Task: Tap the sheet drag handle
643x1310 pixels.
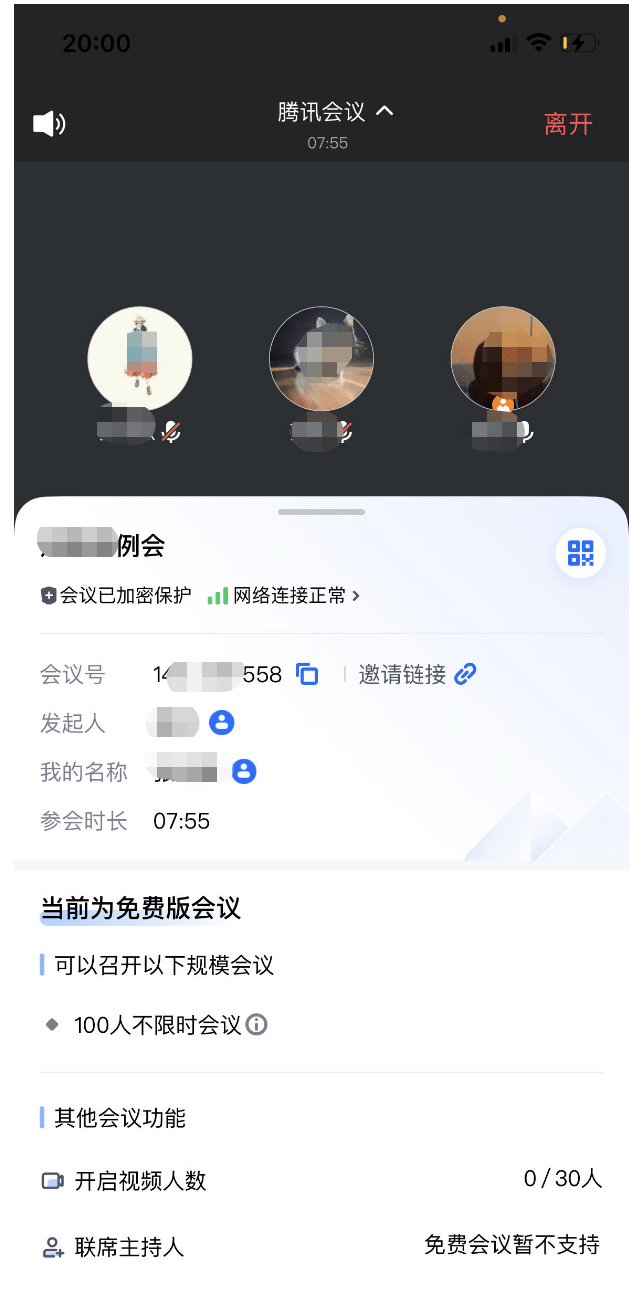Action: coord(321,512)
